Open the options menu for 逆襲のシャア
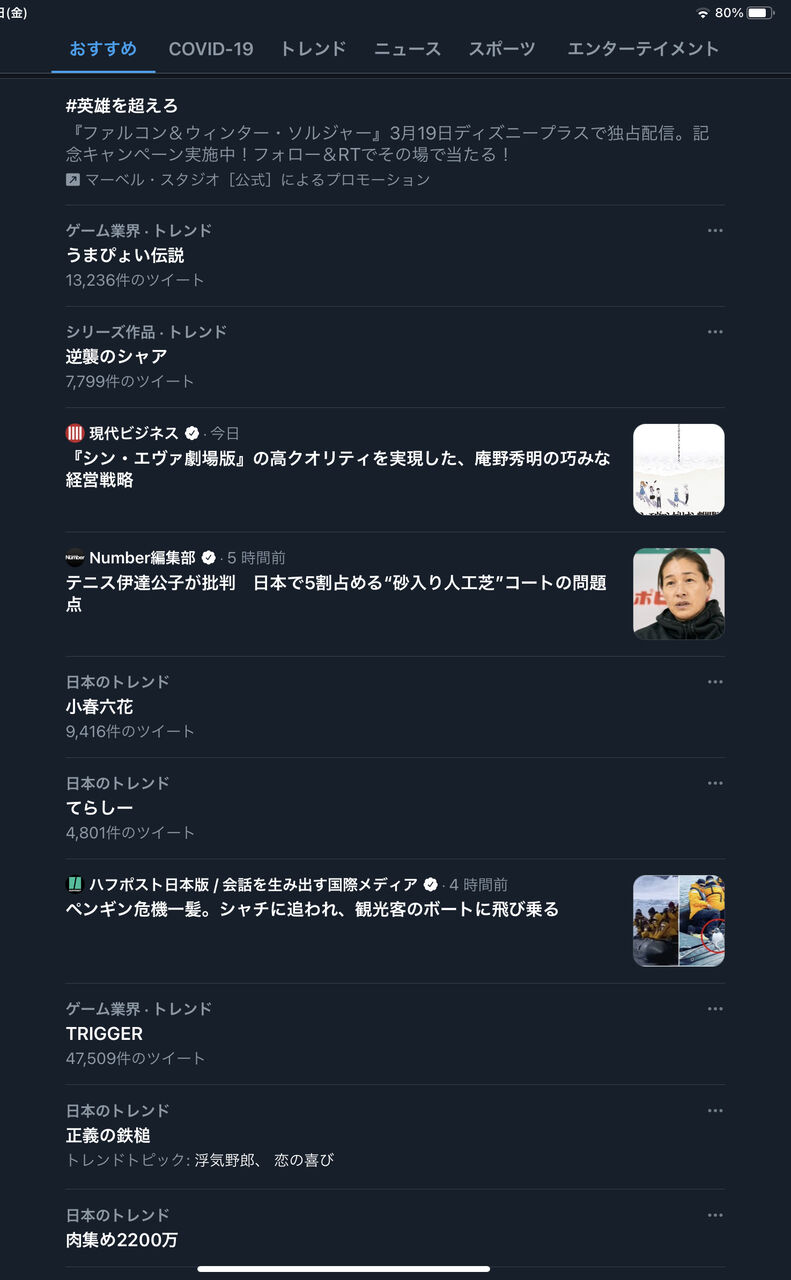 pos(715,331)
